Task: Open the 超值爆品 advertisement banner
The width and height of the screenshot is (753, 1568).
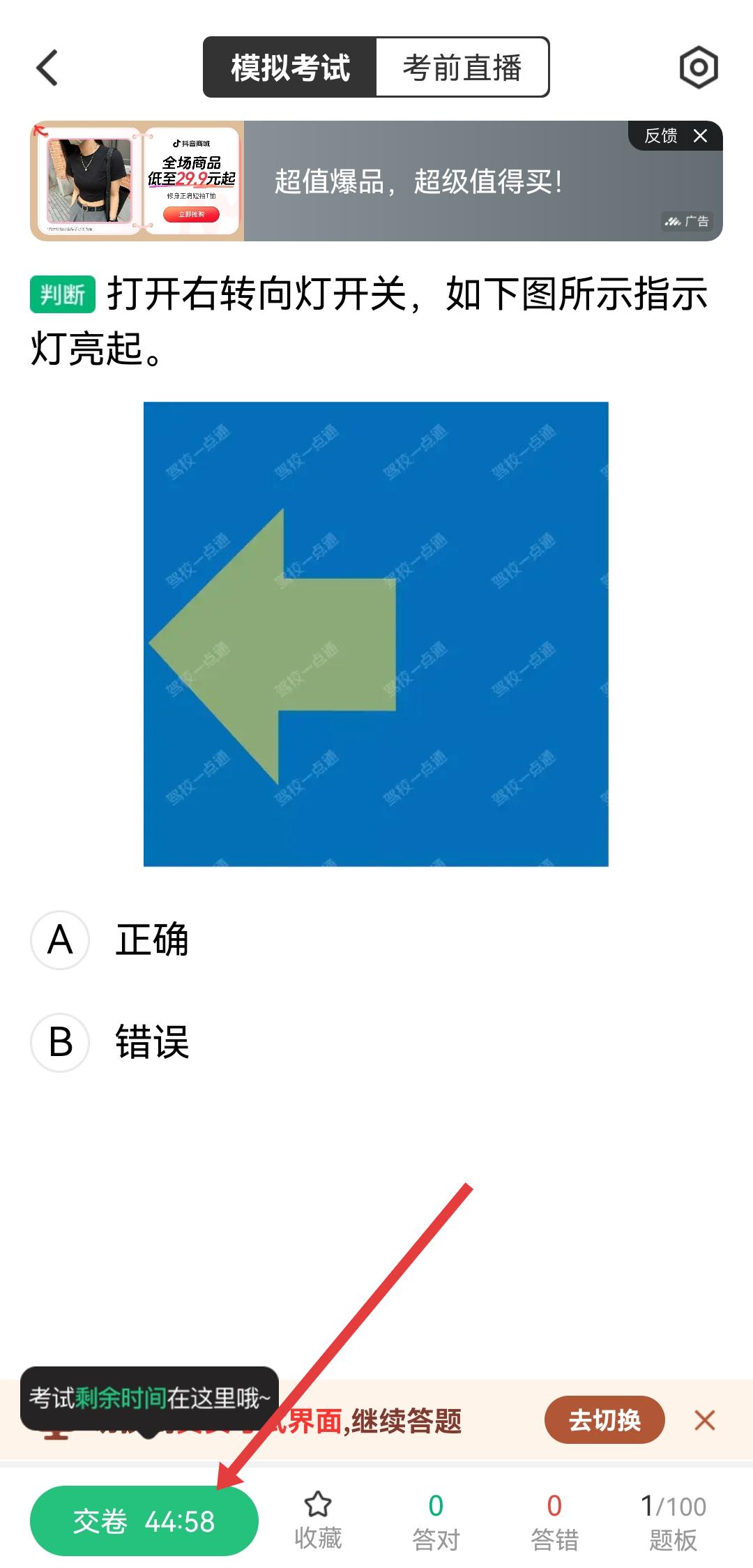Action: 418,182
